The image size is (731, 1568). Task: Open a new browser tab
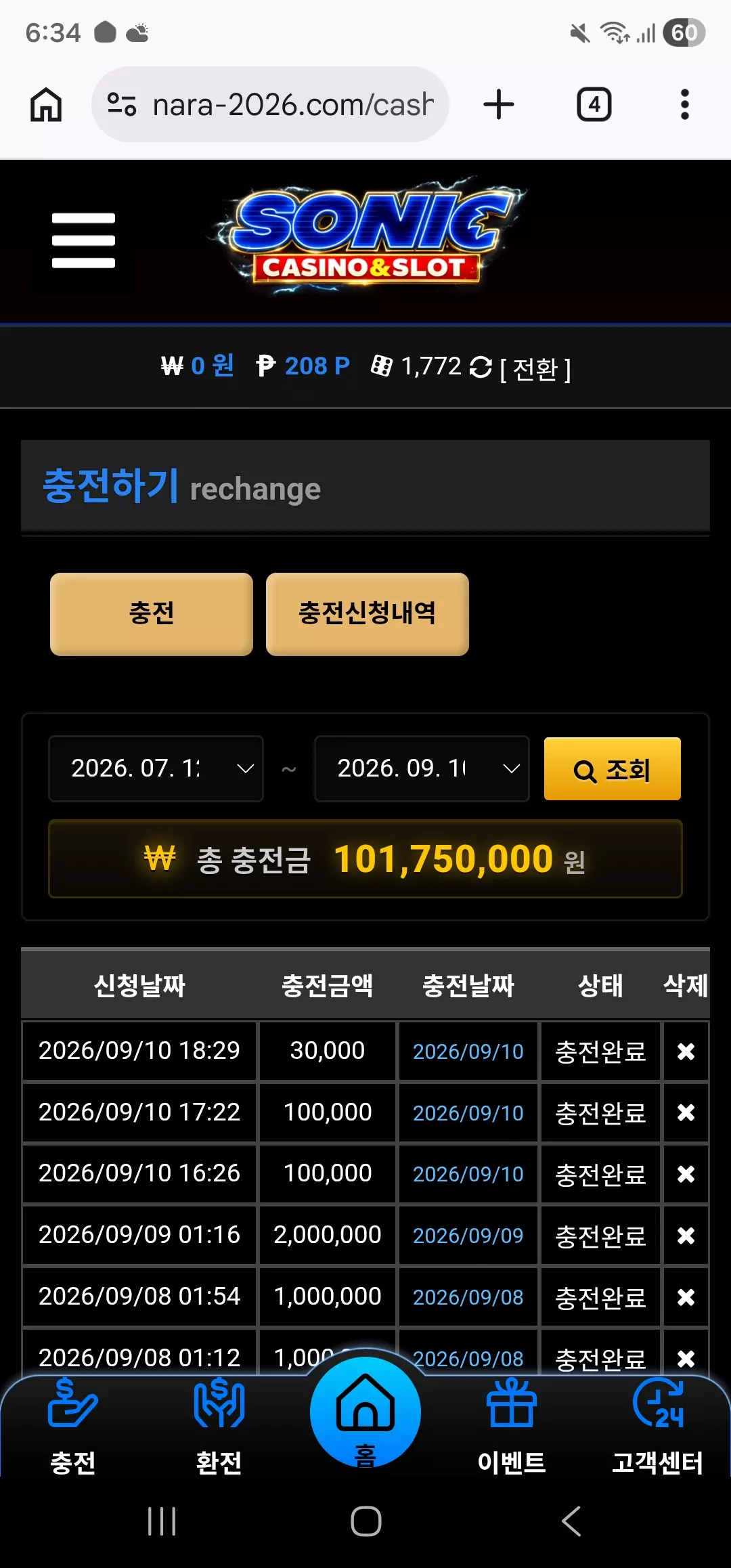499,105
